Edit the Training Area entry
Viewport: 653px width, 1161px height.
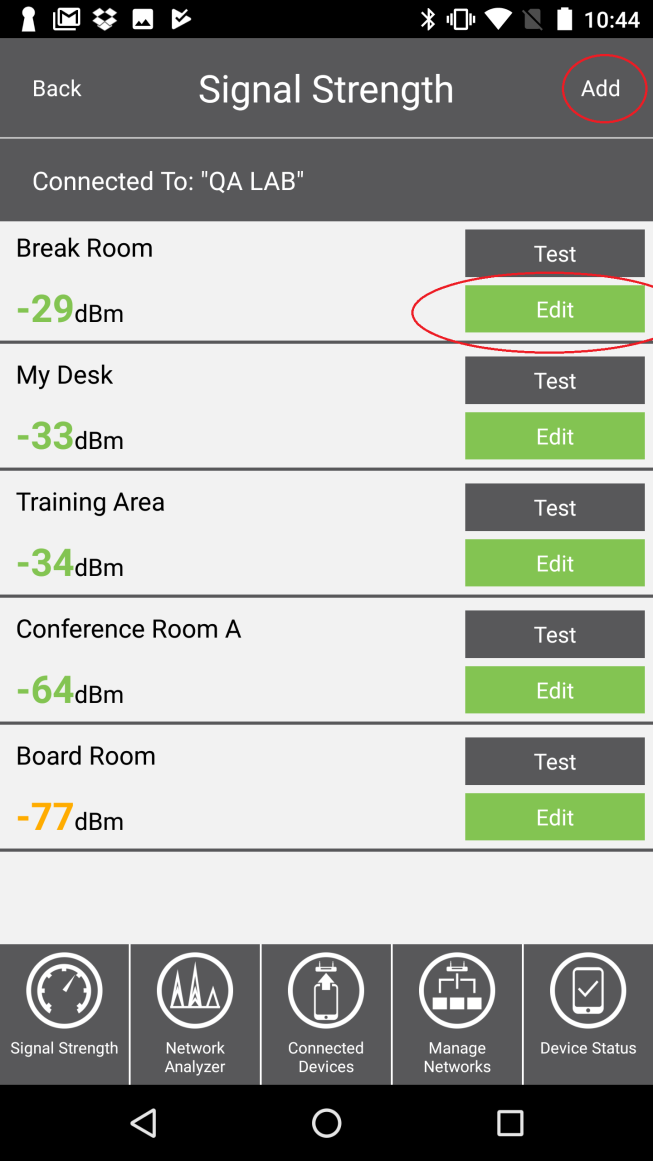click(x=555, y=563)
